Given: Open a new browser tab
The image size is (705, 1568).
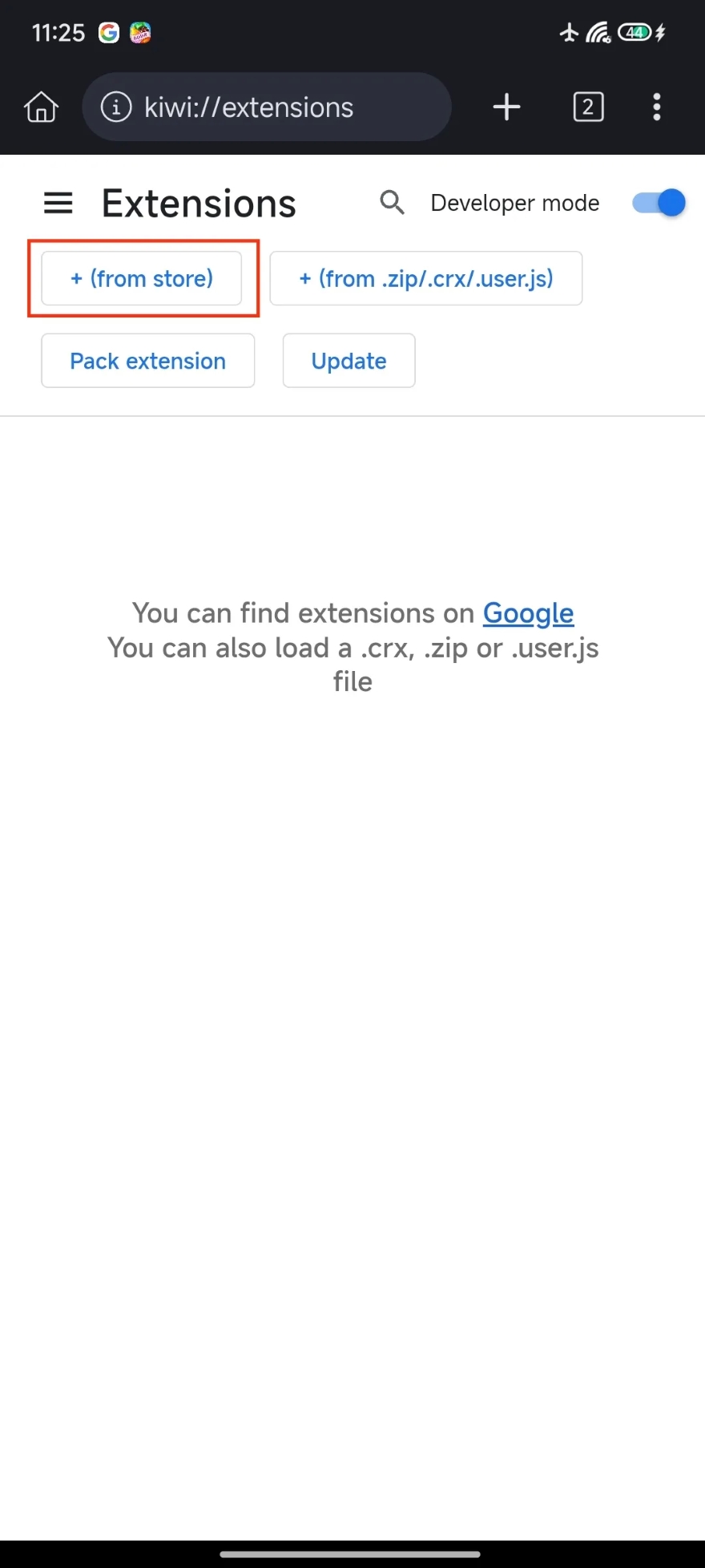Looking at the screenshot, I should tap(506, 107).
